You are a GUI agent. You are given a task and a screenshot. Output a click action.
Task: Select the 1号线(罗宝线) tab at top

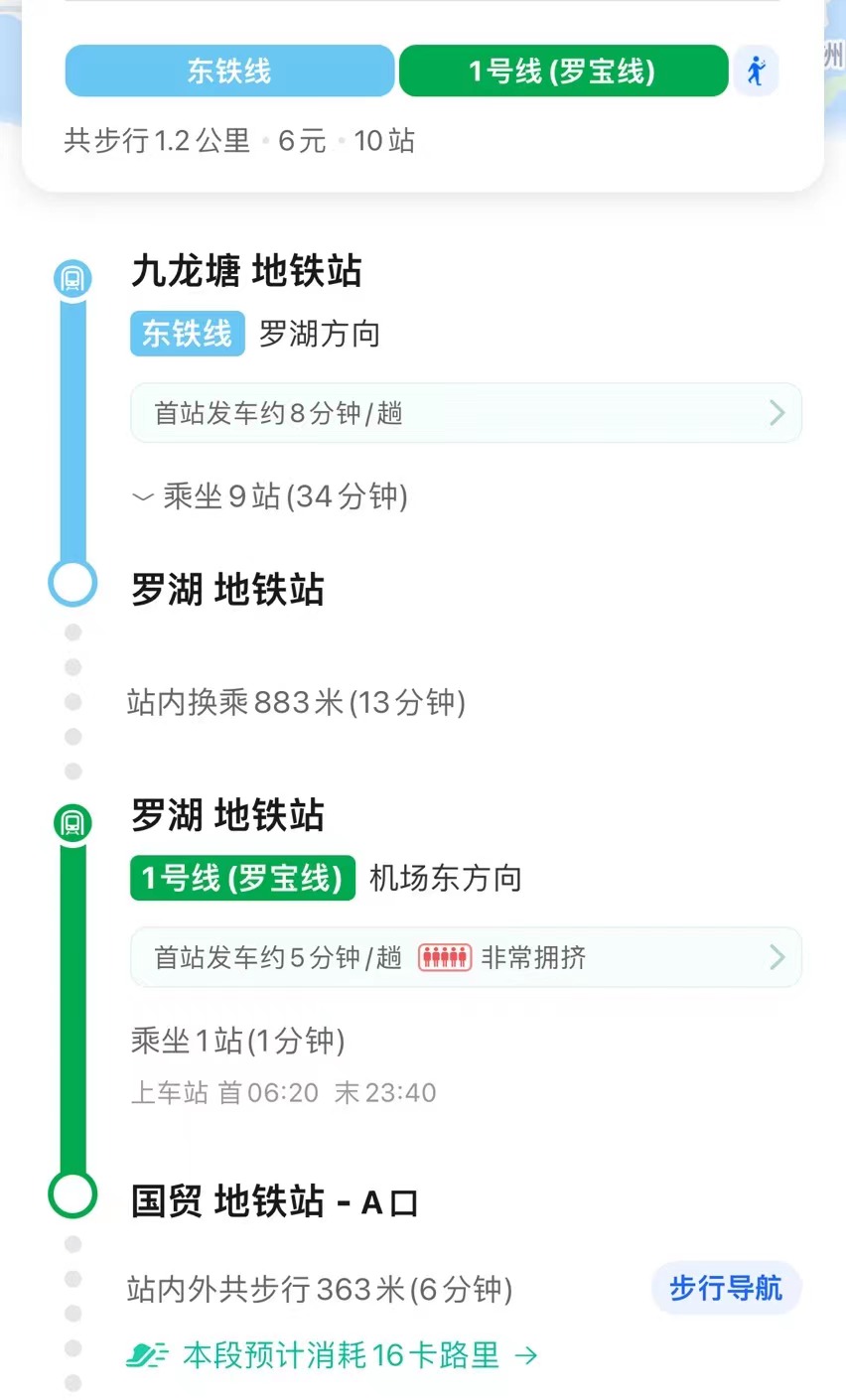(563, 70)
